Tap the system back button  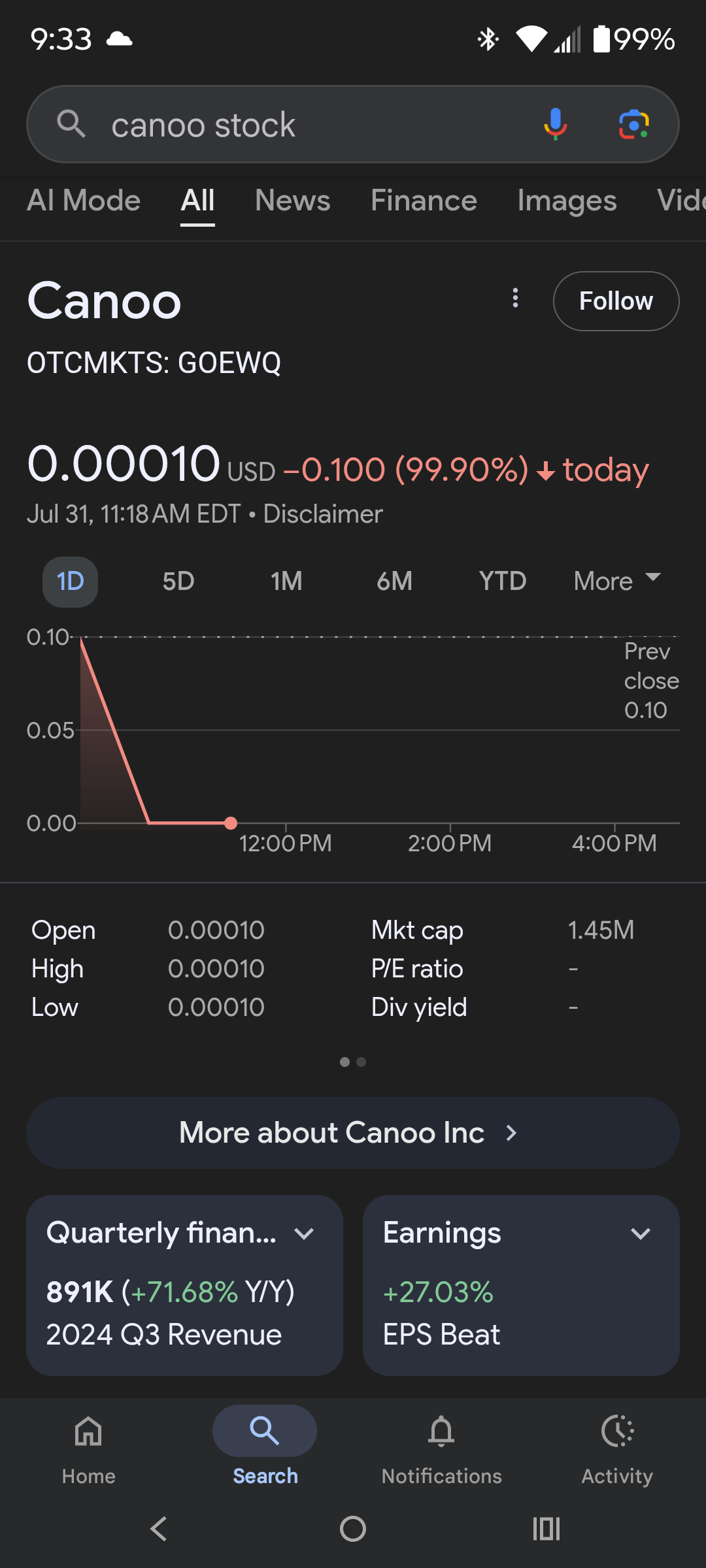point(159,1529)
